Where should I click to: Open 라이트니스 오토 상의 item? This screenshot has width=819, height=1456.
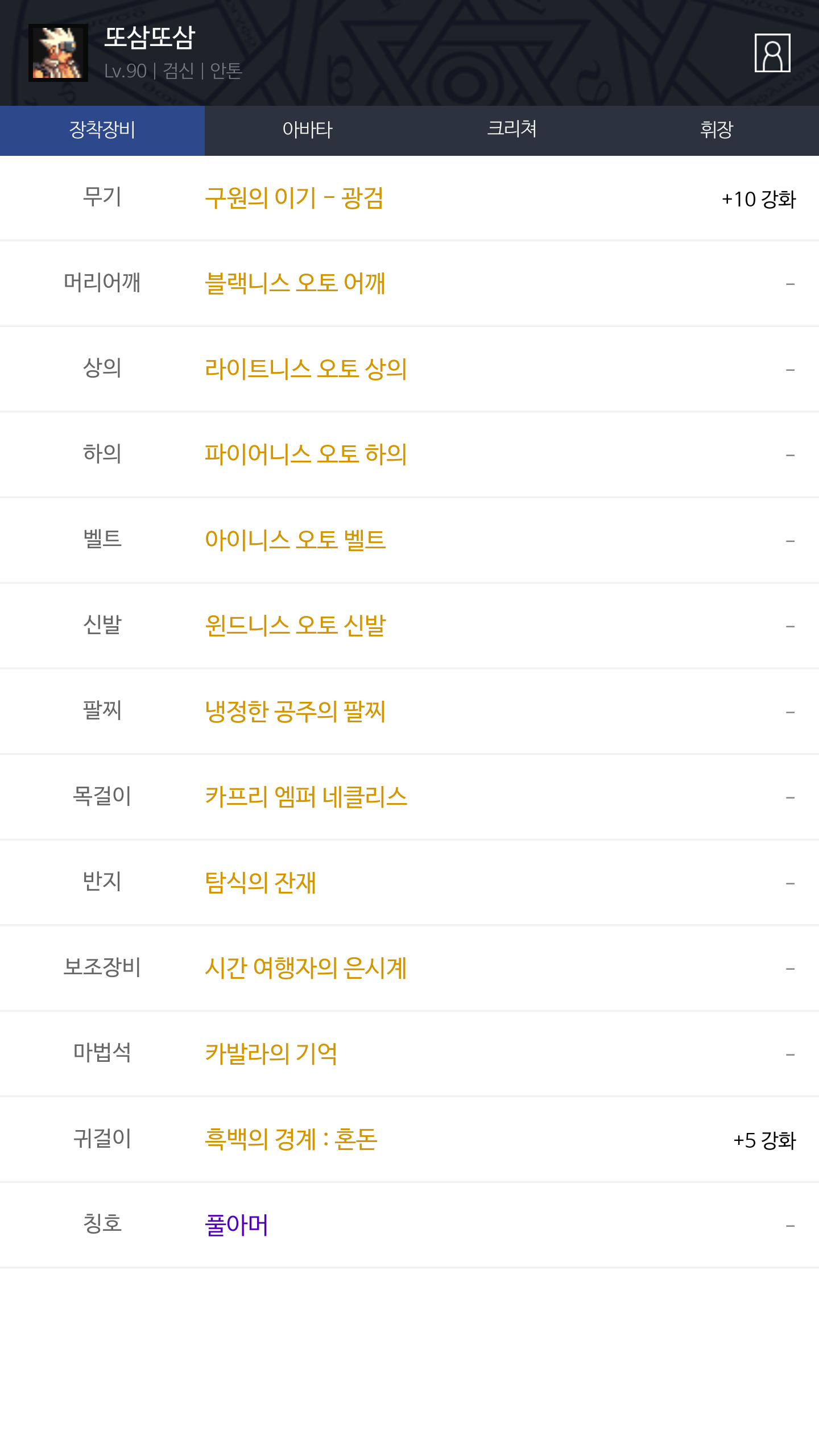305,369
